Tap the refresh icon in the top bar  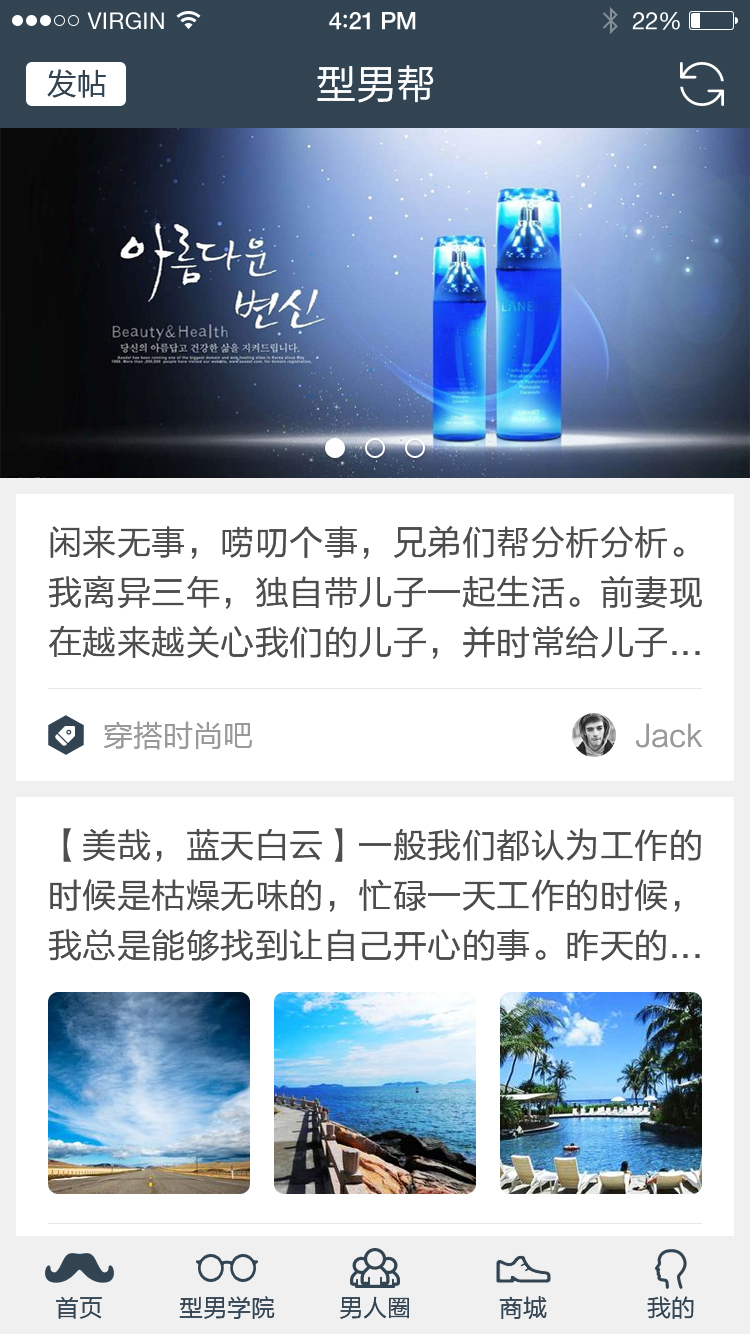click(701, 84)
